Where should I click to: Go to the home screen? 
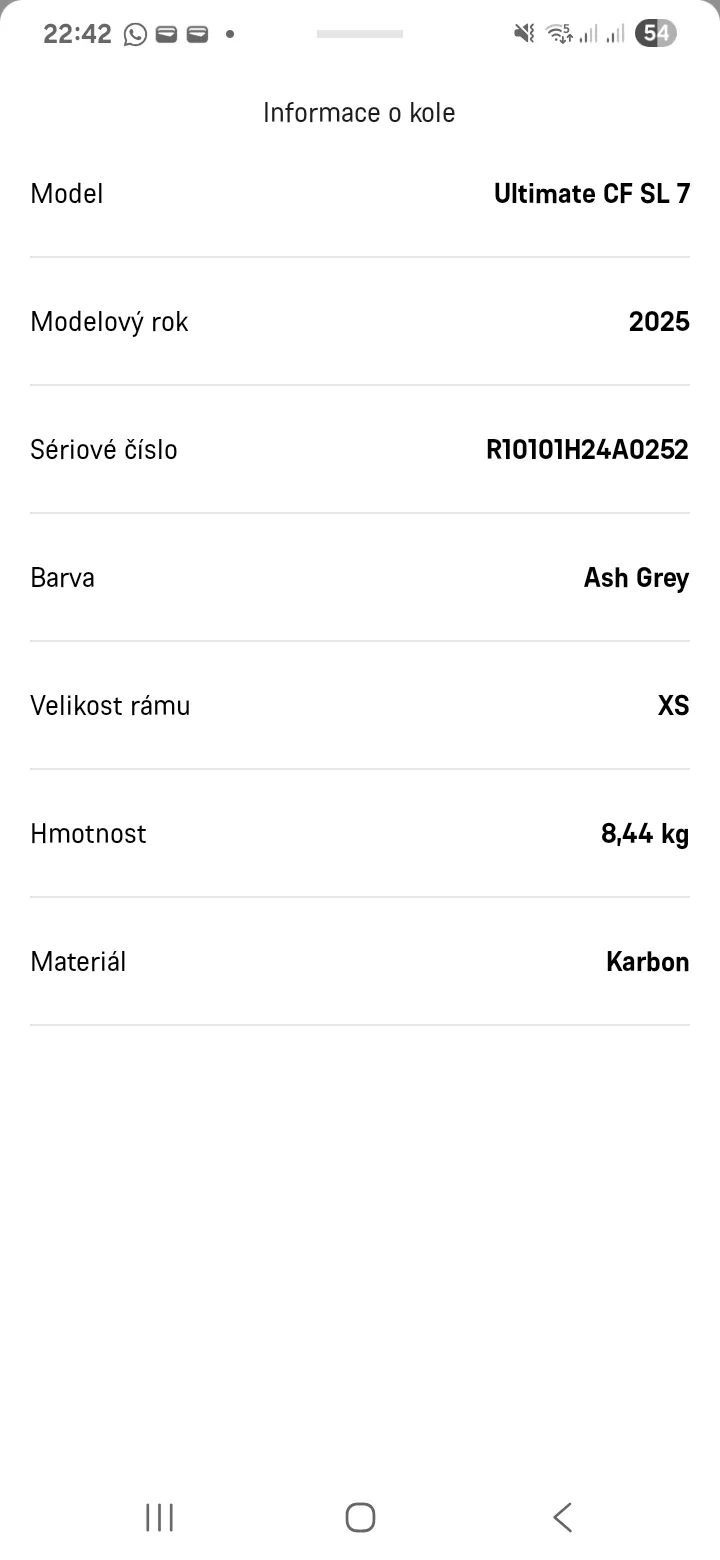pos(360,1517)
